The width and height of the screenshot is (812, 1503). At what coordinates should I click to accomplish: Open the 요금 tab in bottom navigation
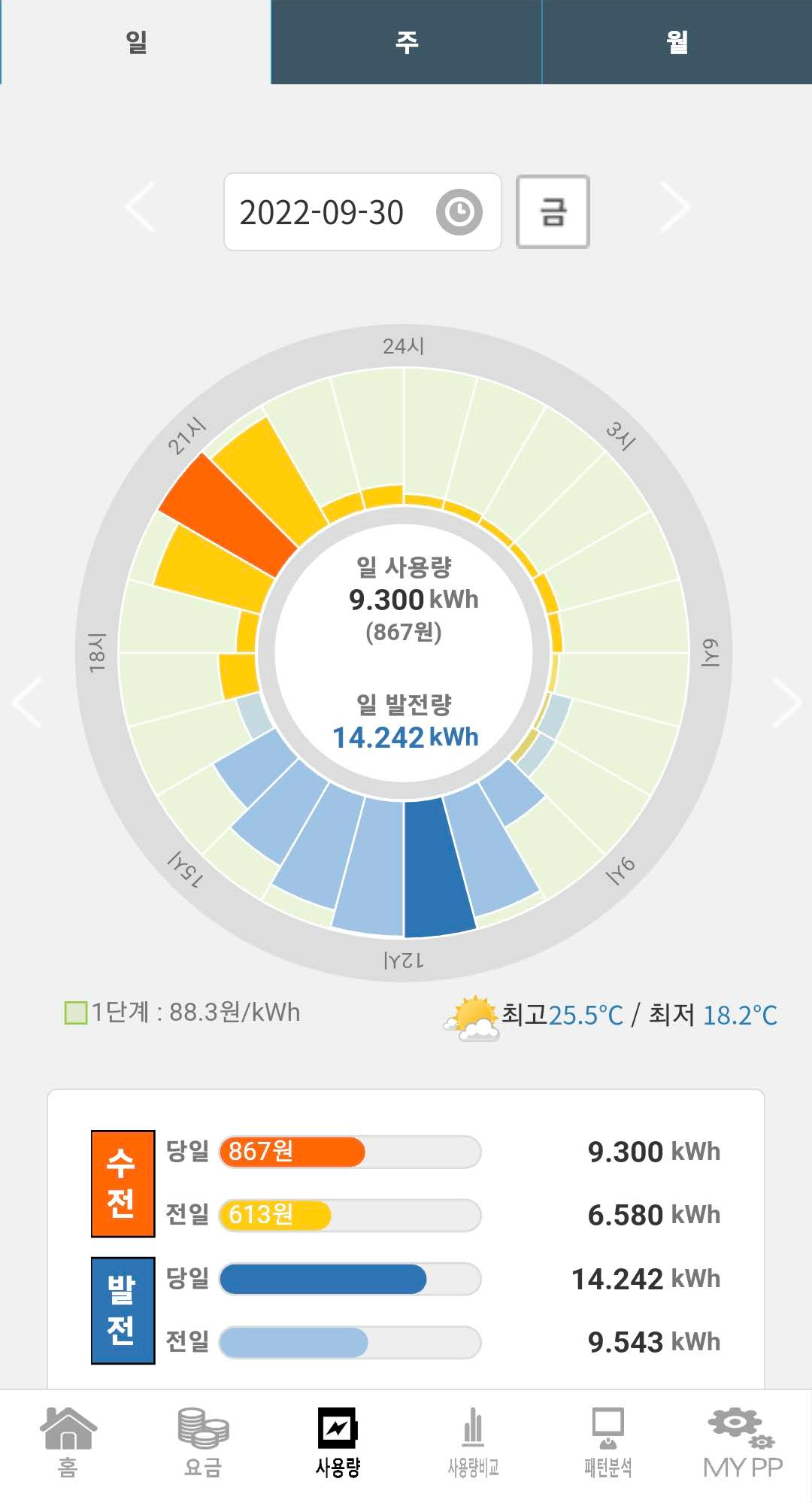(x=203, y=1443)
